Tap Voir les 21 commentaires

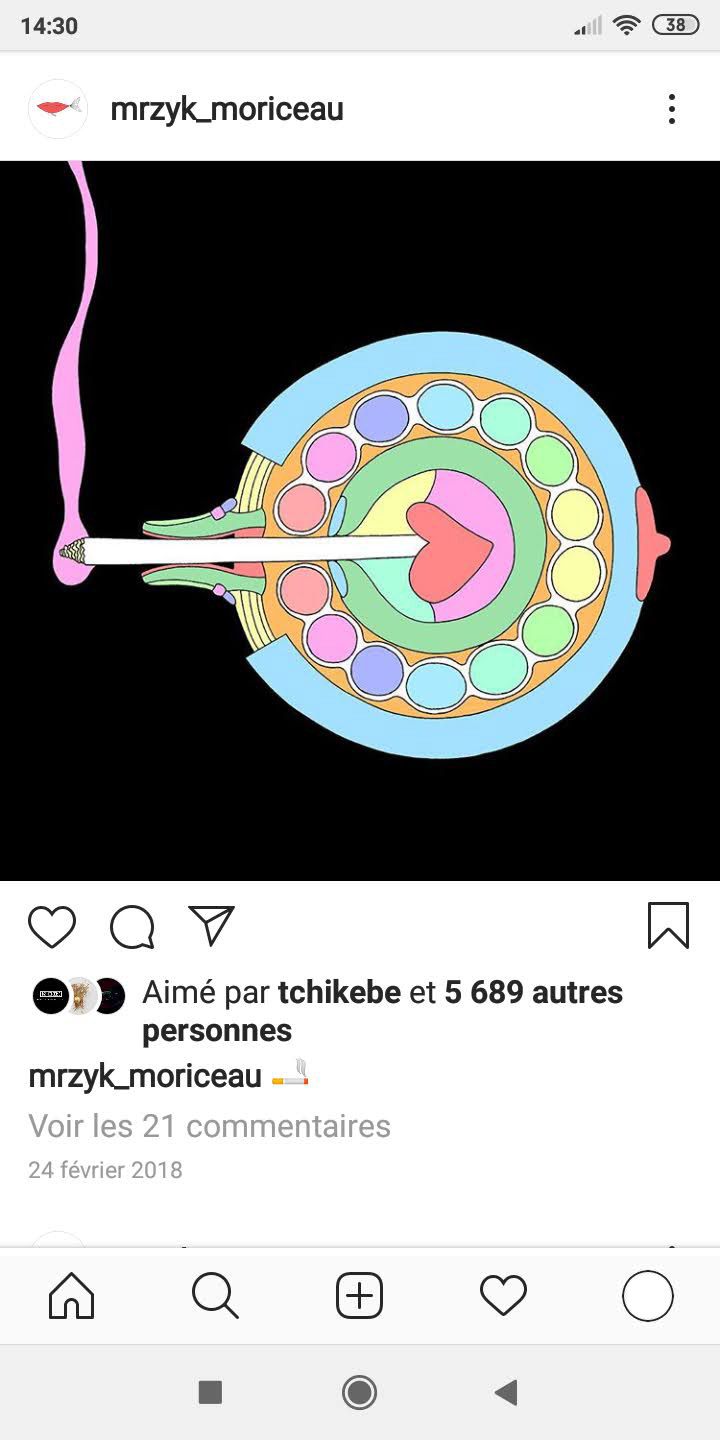pyautogui.click(x=209, y=1126)
